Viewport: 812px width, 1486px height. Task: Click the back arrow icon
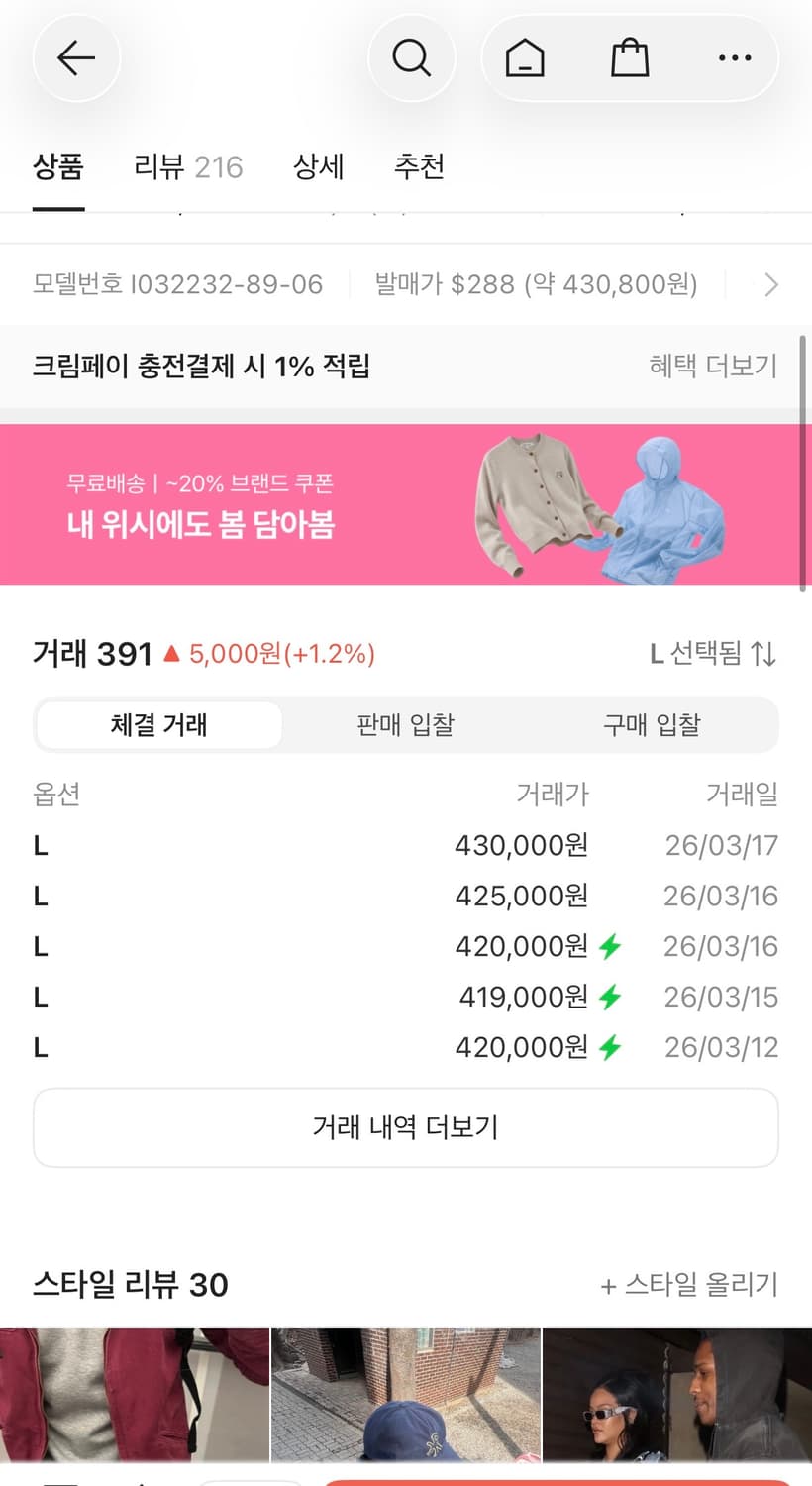coord(77,57)
